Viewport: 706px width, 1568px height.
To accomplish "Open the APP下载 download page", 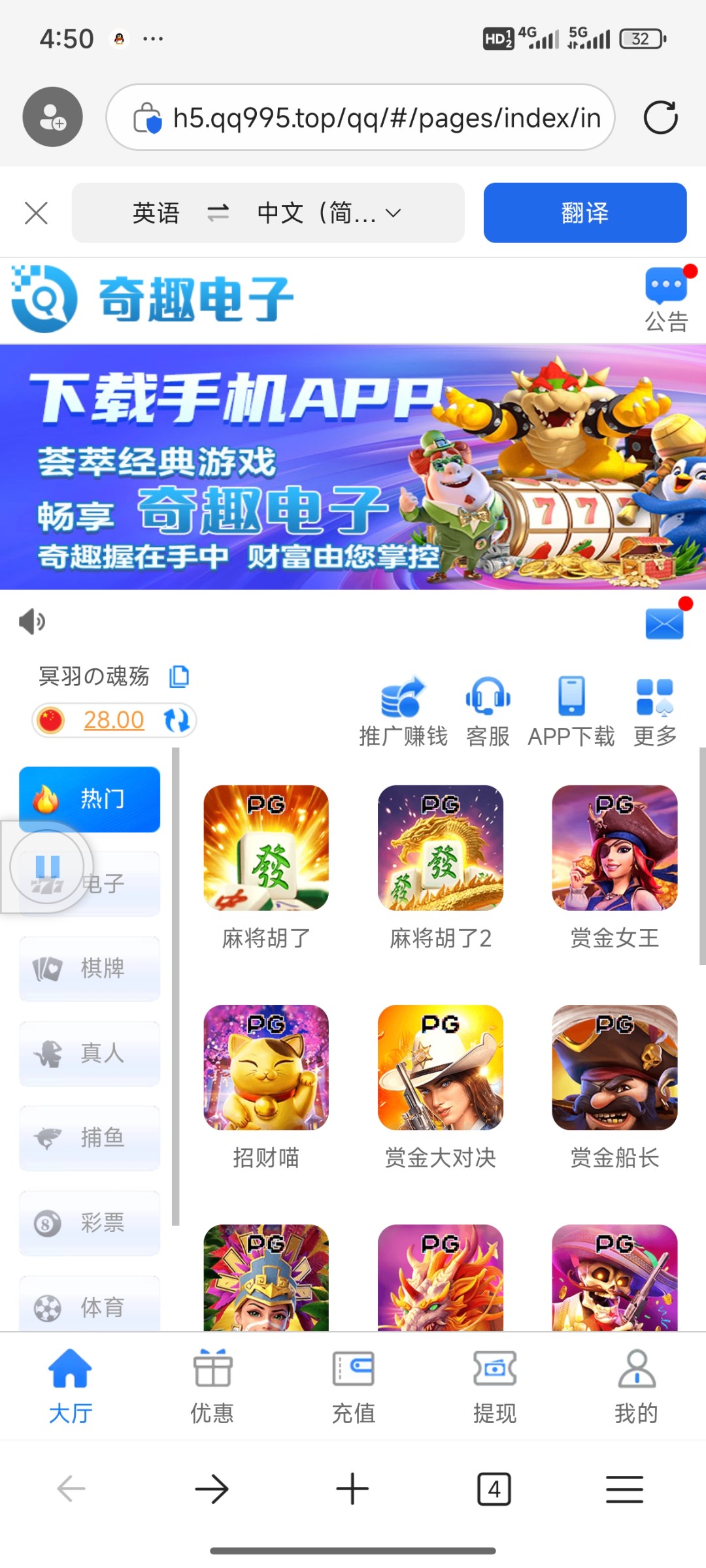I will (x=571, y=712).
